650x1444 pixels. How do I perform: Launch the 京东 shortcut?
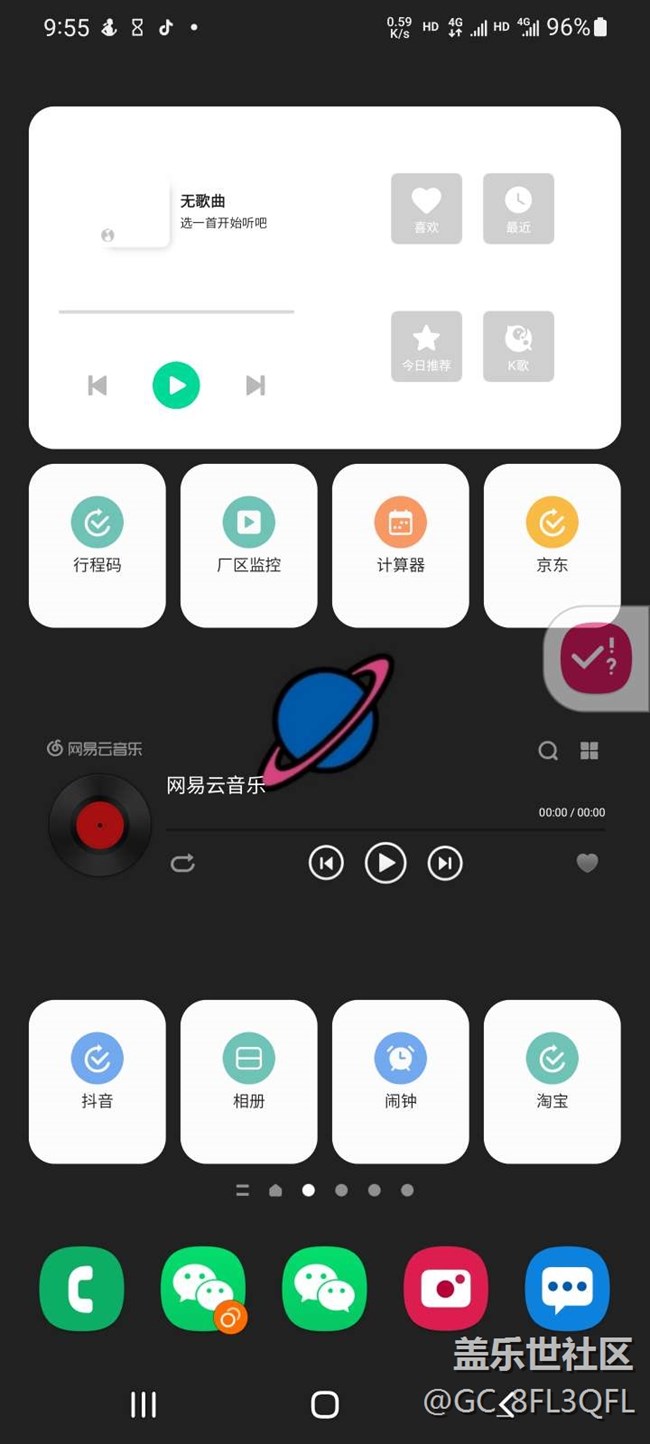[x=552, y=545]
